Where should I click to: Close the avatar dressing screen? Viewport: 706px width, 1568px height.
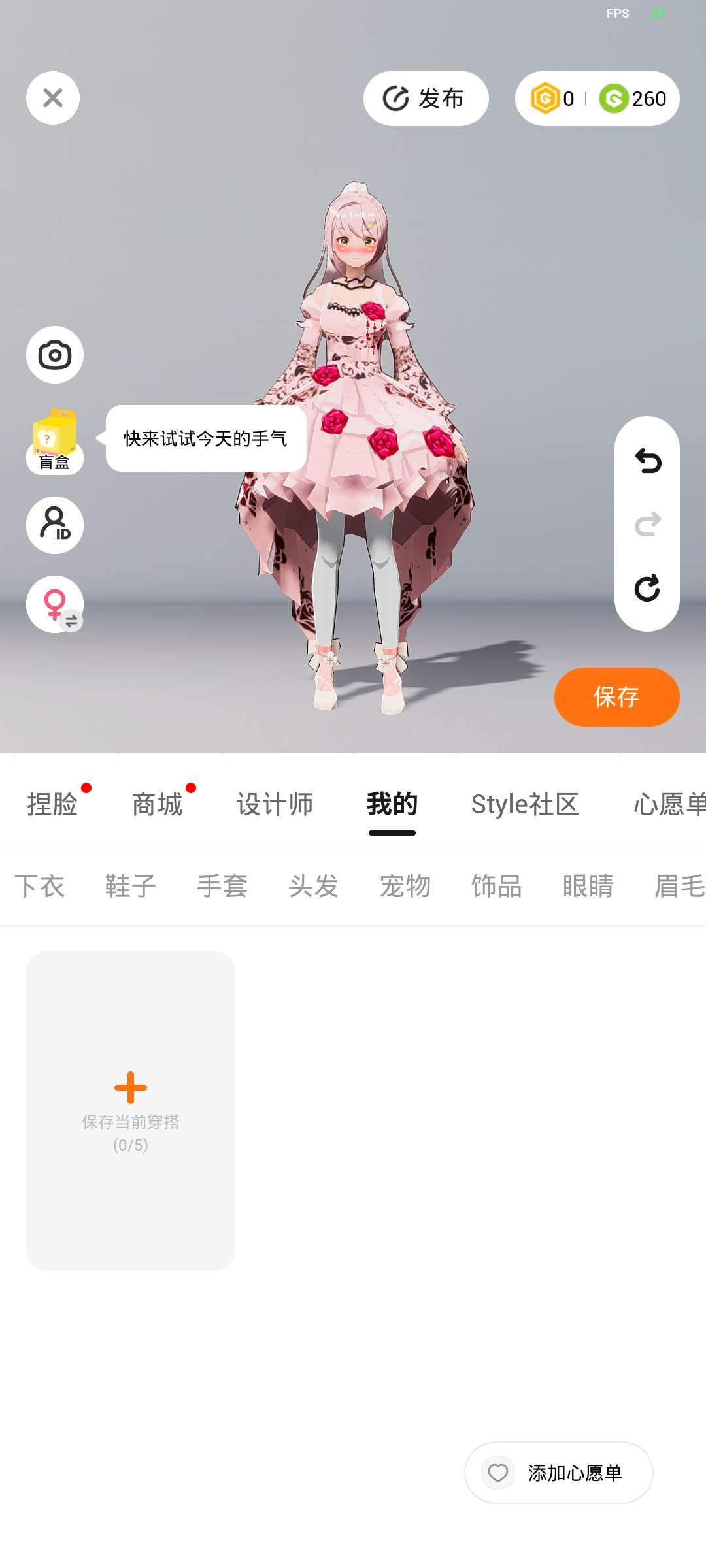point(53,98)
